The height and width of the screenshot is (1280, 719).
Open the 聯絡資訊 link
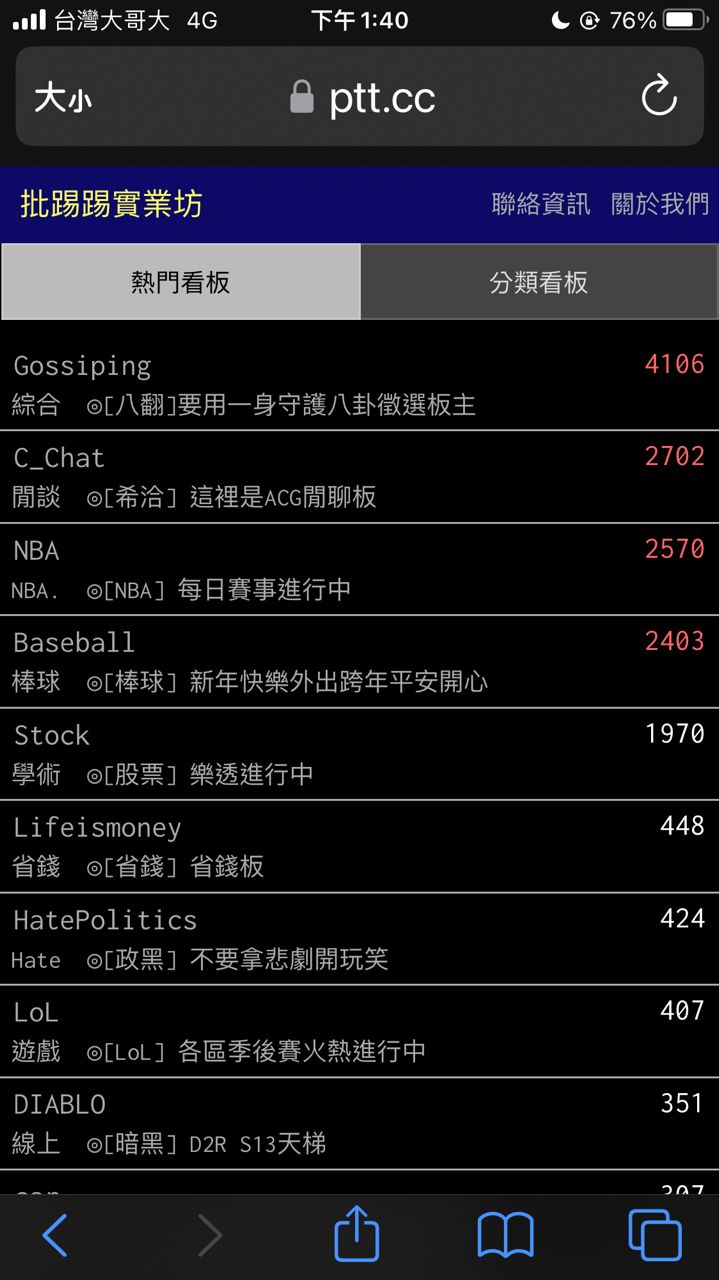click(541, 204)
